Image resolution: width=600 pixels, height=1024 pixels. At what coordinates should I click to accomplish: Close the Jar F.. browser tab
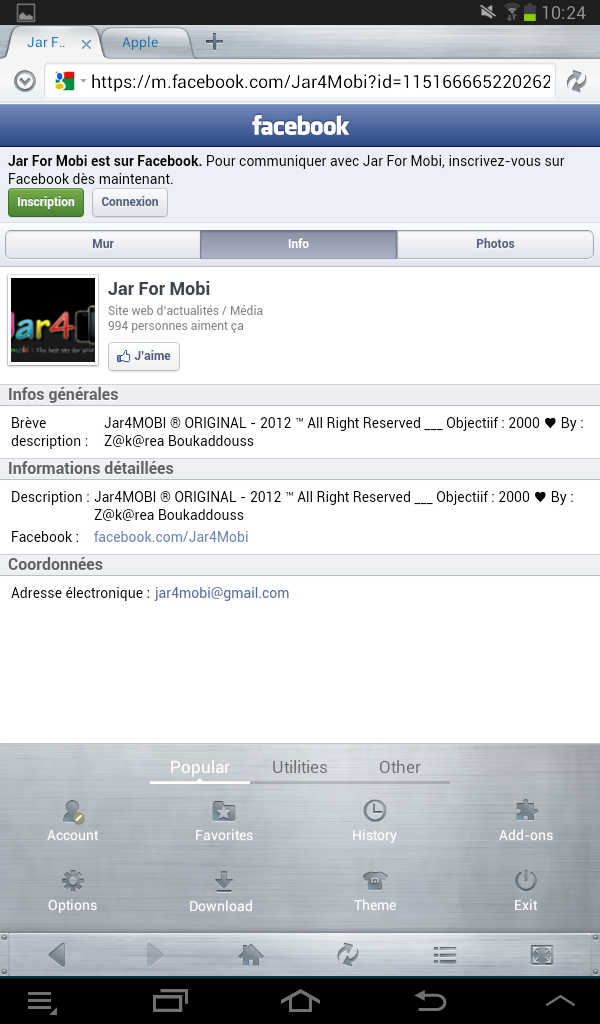86,44
